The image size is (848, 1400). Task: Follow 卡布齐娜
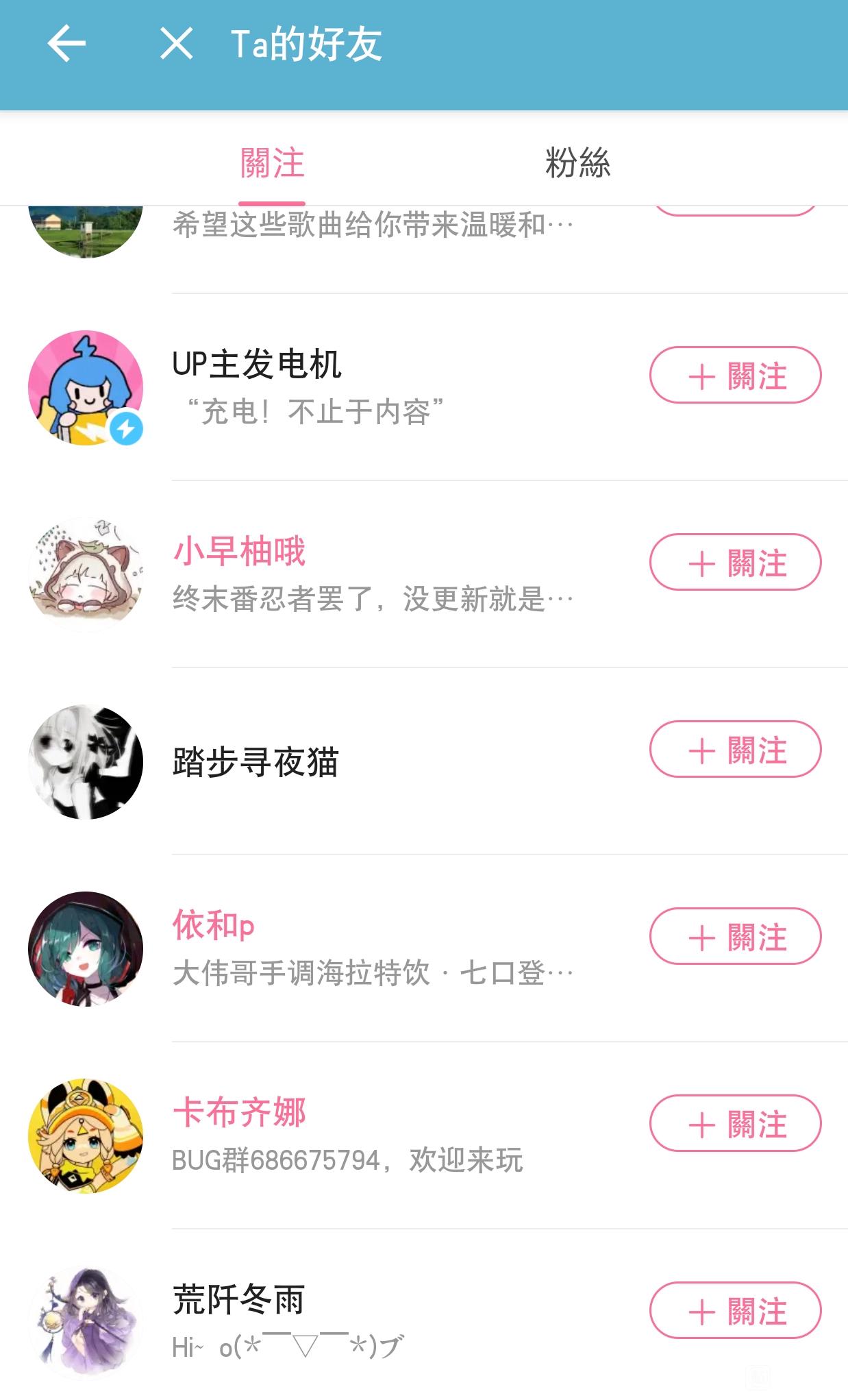(735, 1124)
